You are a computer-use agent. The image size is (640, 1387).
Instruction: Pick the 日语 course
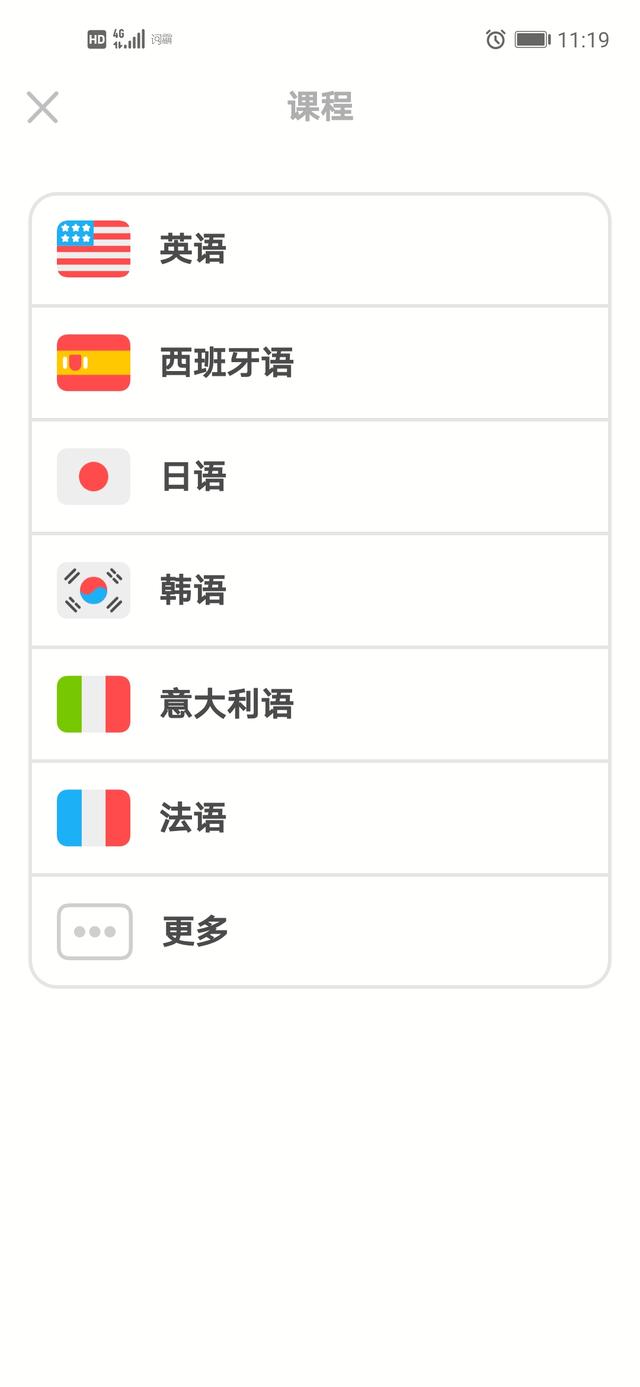[x=320, y=477]
